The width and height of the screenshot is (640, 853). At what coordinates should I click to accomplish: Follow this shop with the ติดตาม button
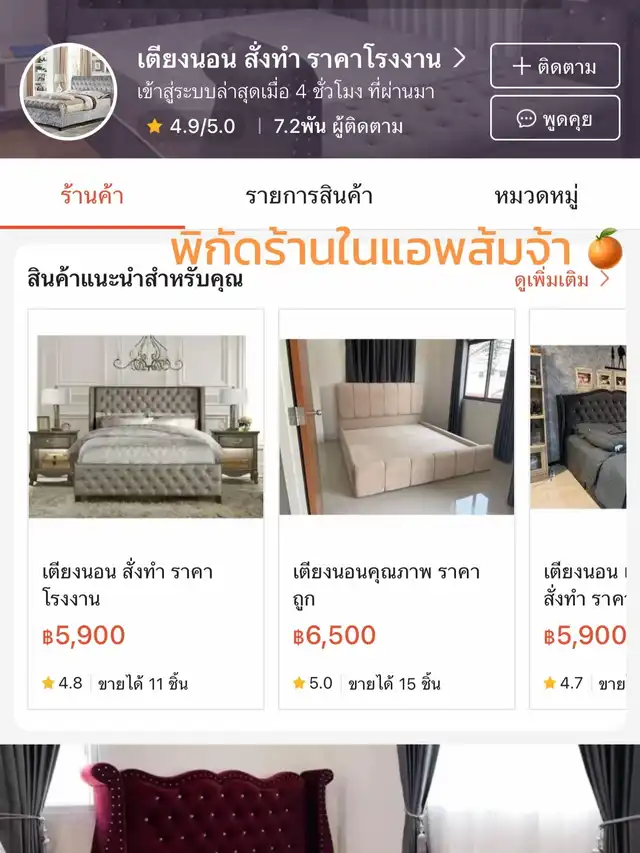(554, 67)
